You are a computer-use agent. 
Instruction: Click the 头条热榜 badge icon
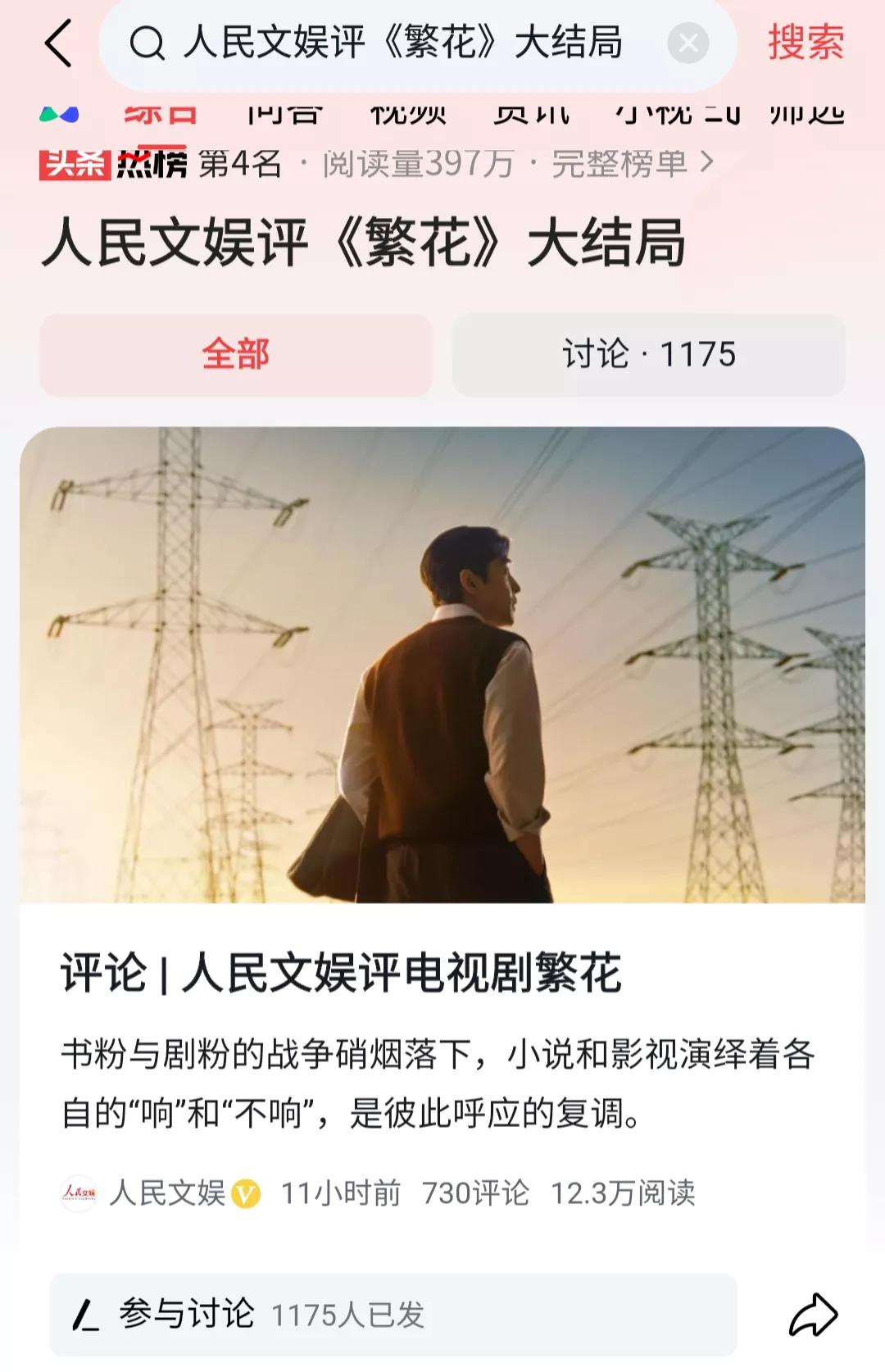(x=115, y=164)
